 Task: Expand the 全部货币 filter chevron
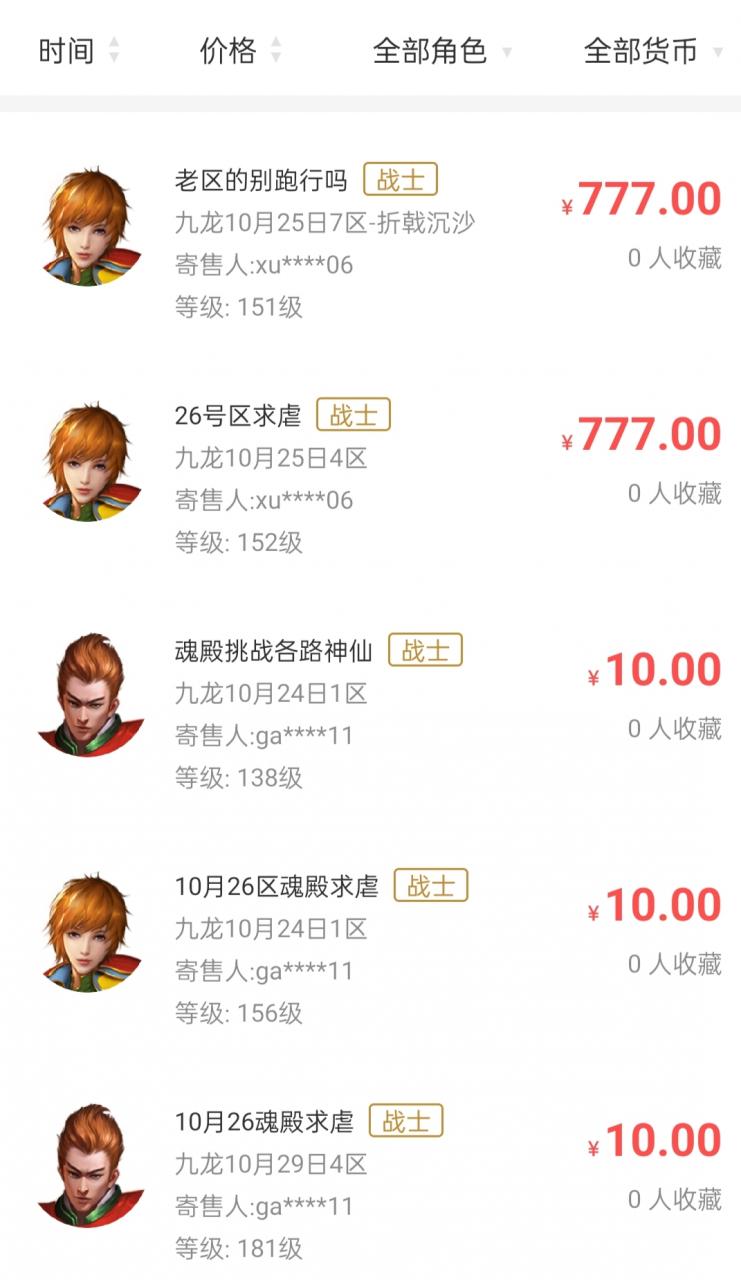716,51
